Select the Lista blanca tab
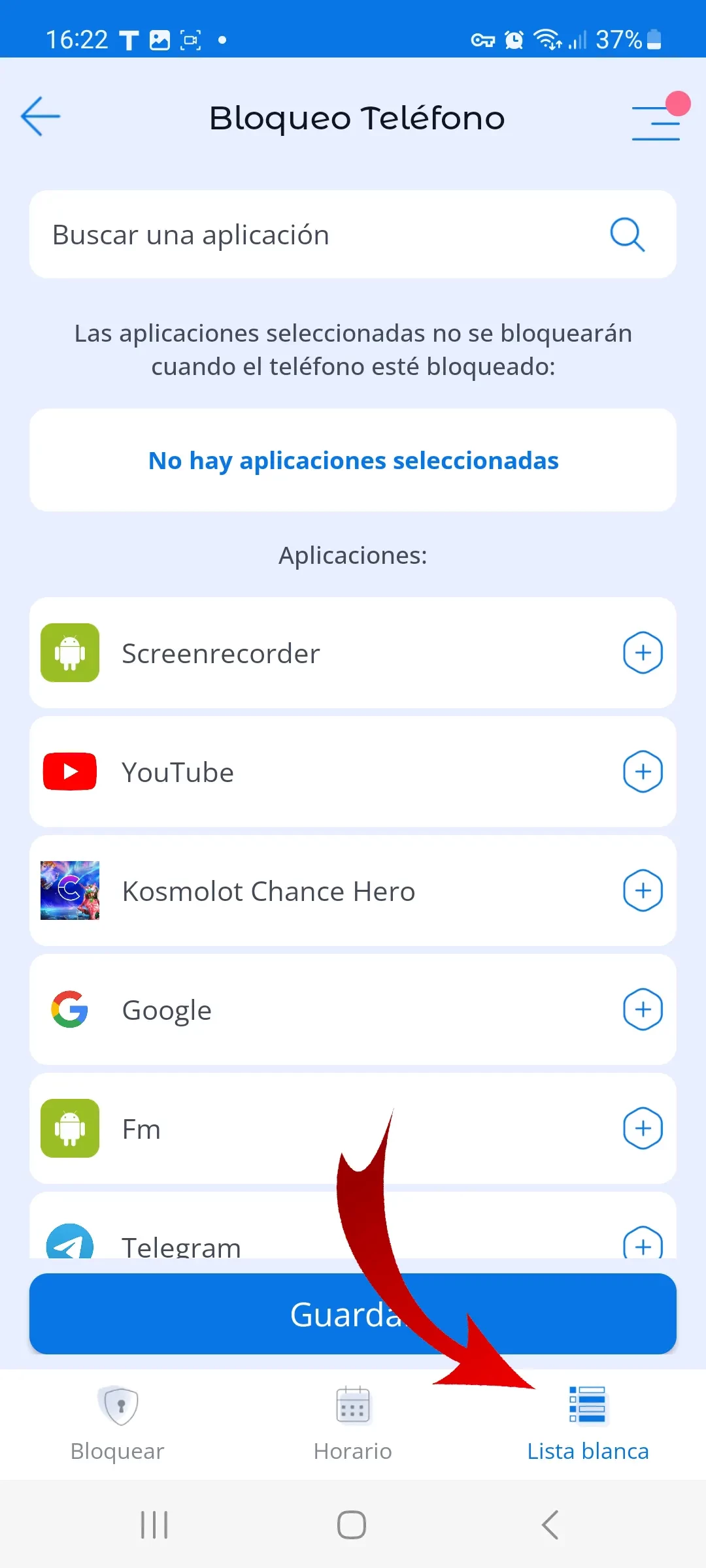The image size is (706, 1568). [x=588, y=1423]
